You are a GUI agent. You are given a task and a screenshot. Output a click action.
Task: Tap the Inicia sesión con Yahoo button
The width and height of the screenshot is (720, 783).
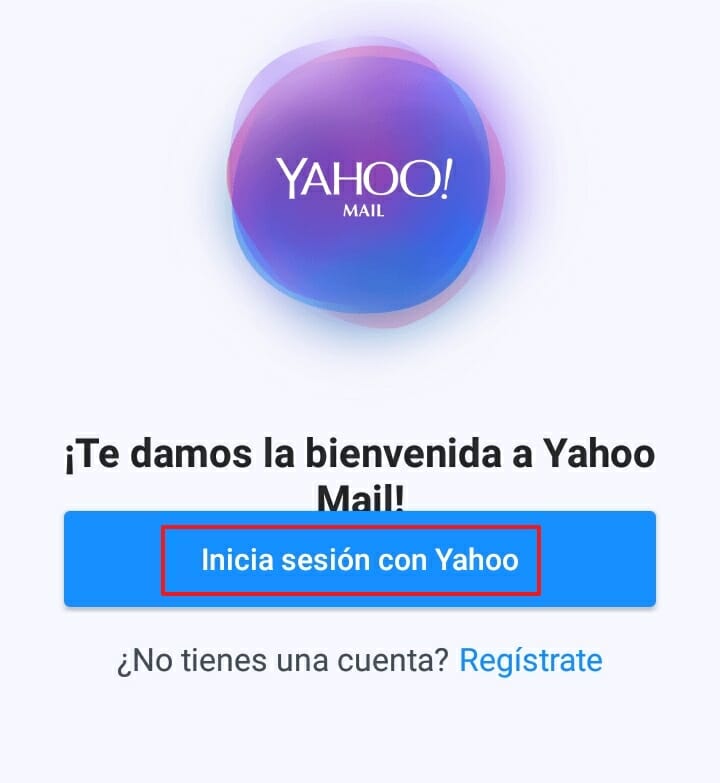[x=359, y=559]
